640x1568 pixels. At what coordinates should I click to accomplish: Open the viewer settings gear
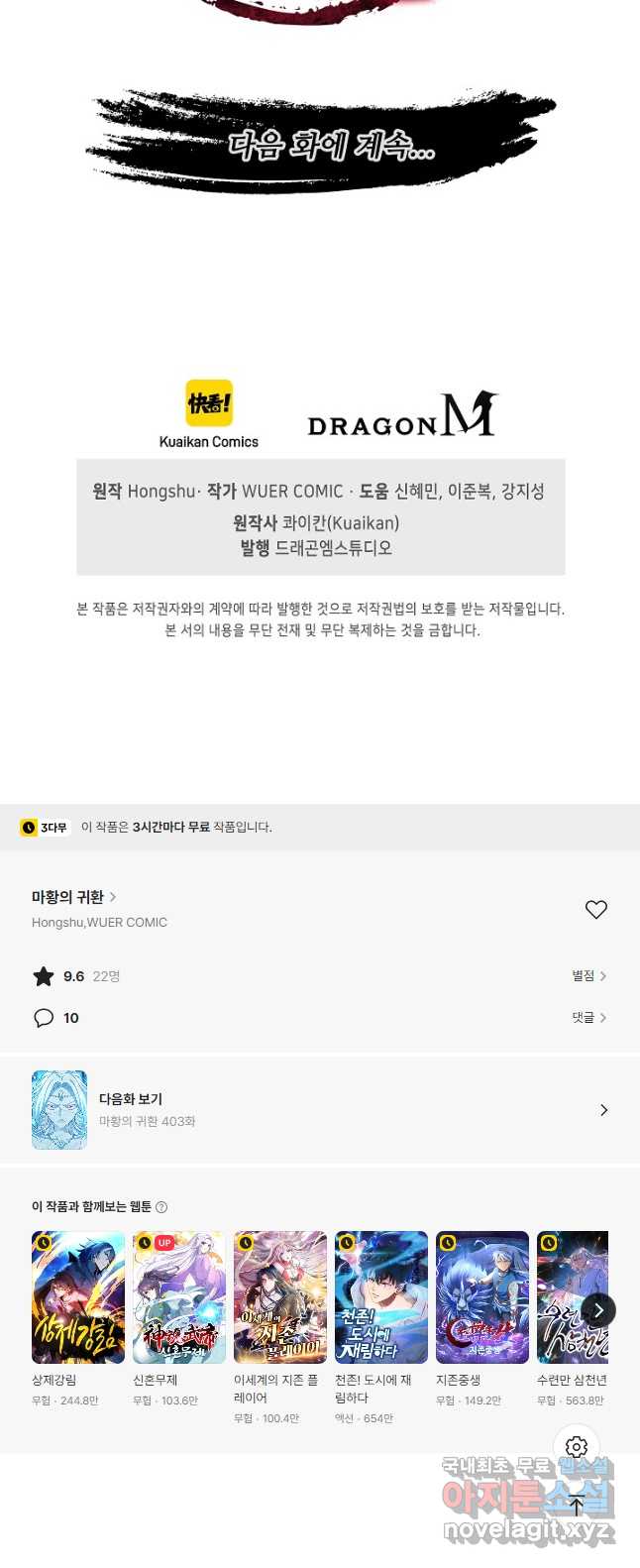click(577, 1447)
